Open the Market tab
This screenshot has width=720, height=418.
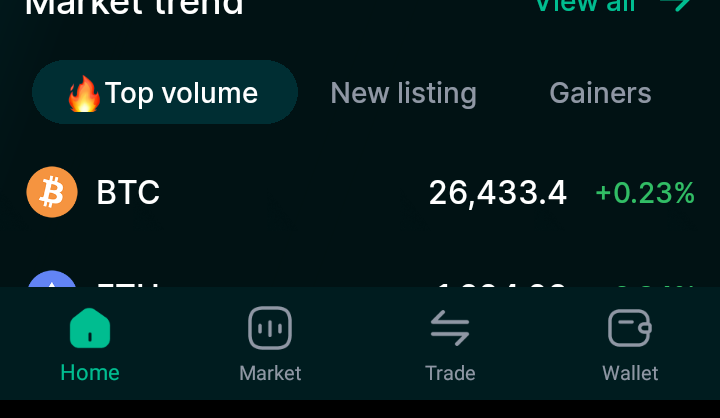pyautogui.click(x=270, y=345)
